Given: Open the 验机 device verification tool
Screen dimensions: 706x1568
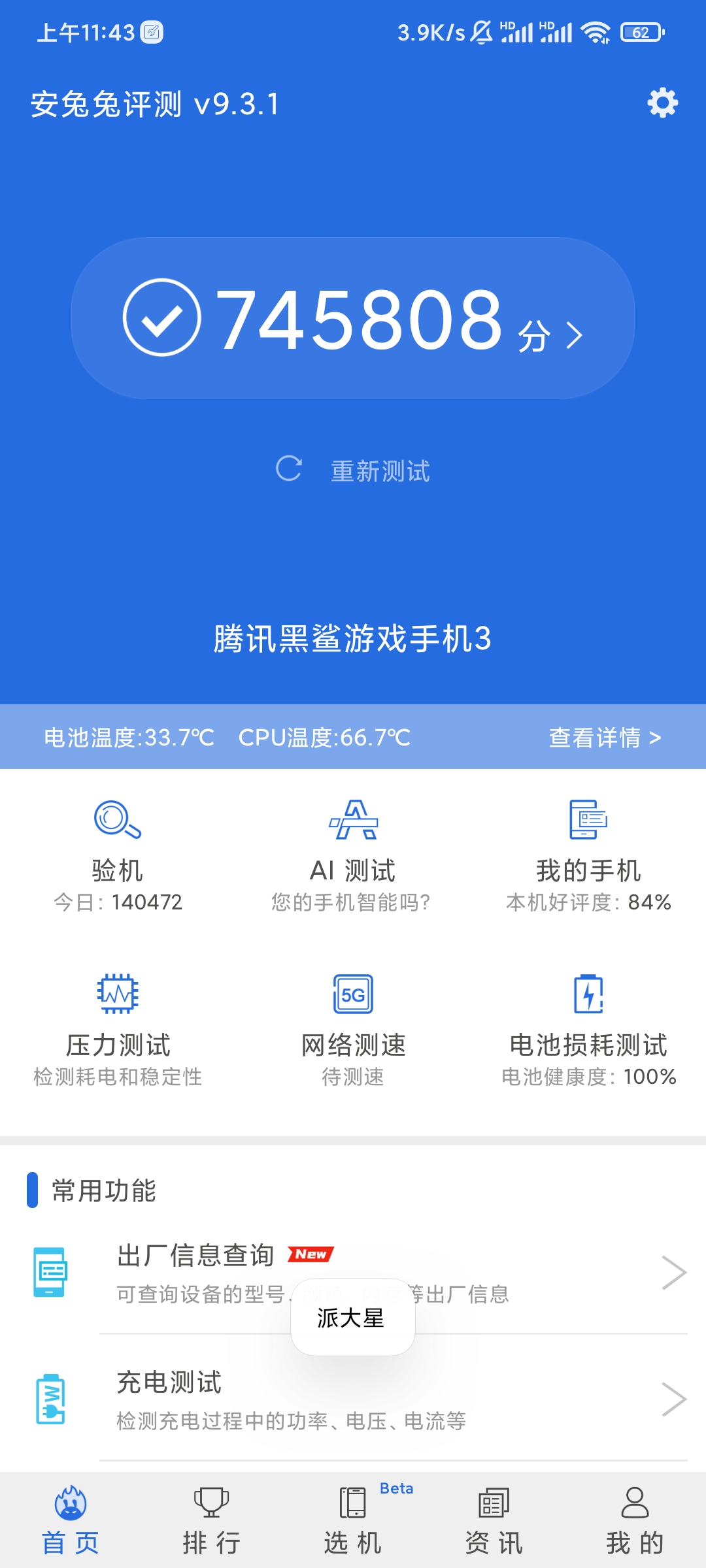Looking at the screenshot, I should point(118,856).
